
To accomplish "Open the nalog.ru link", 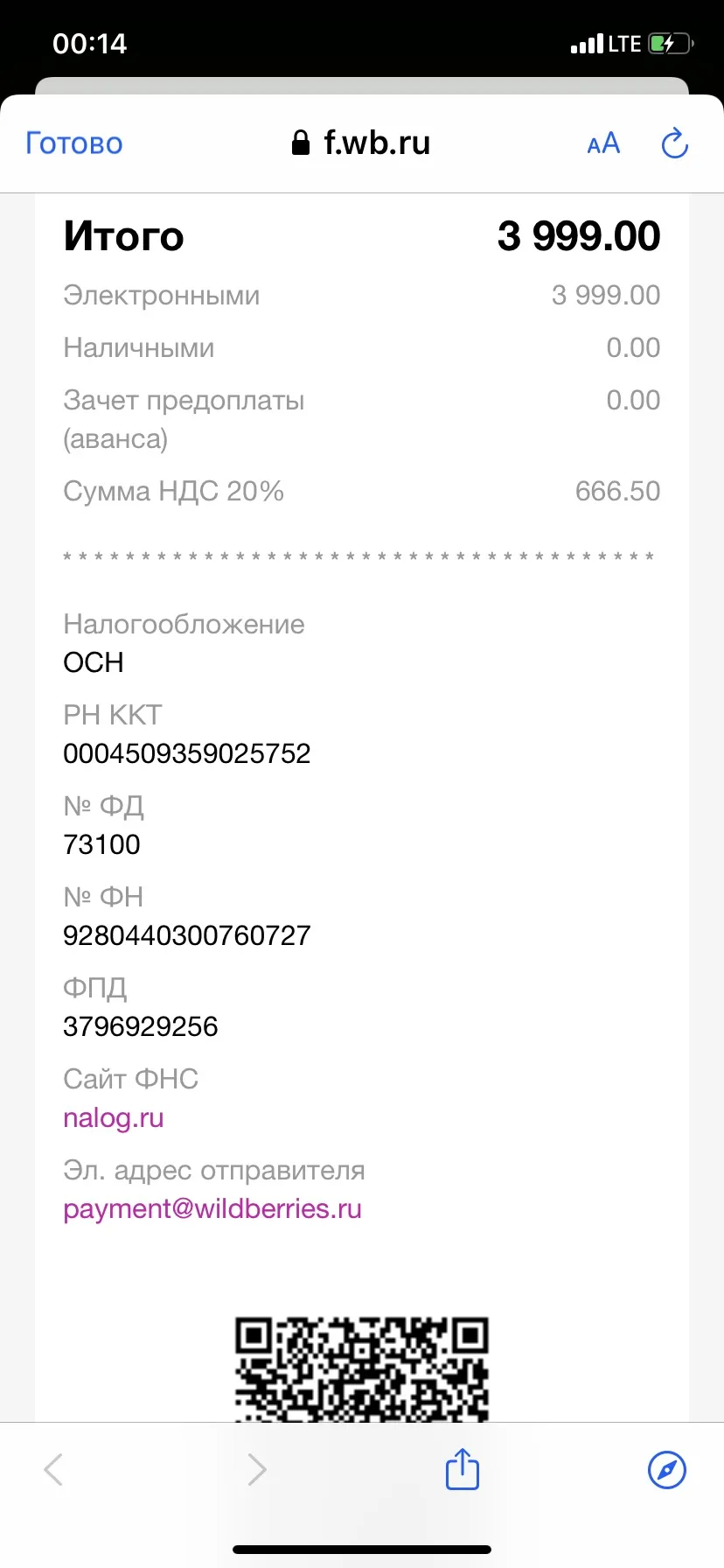I will coord(114,1117).
